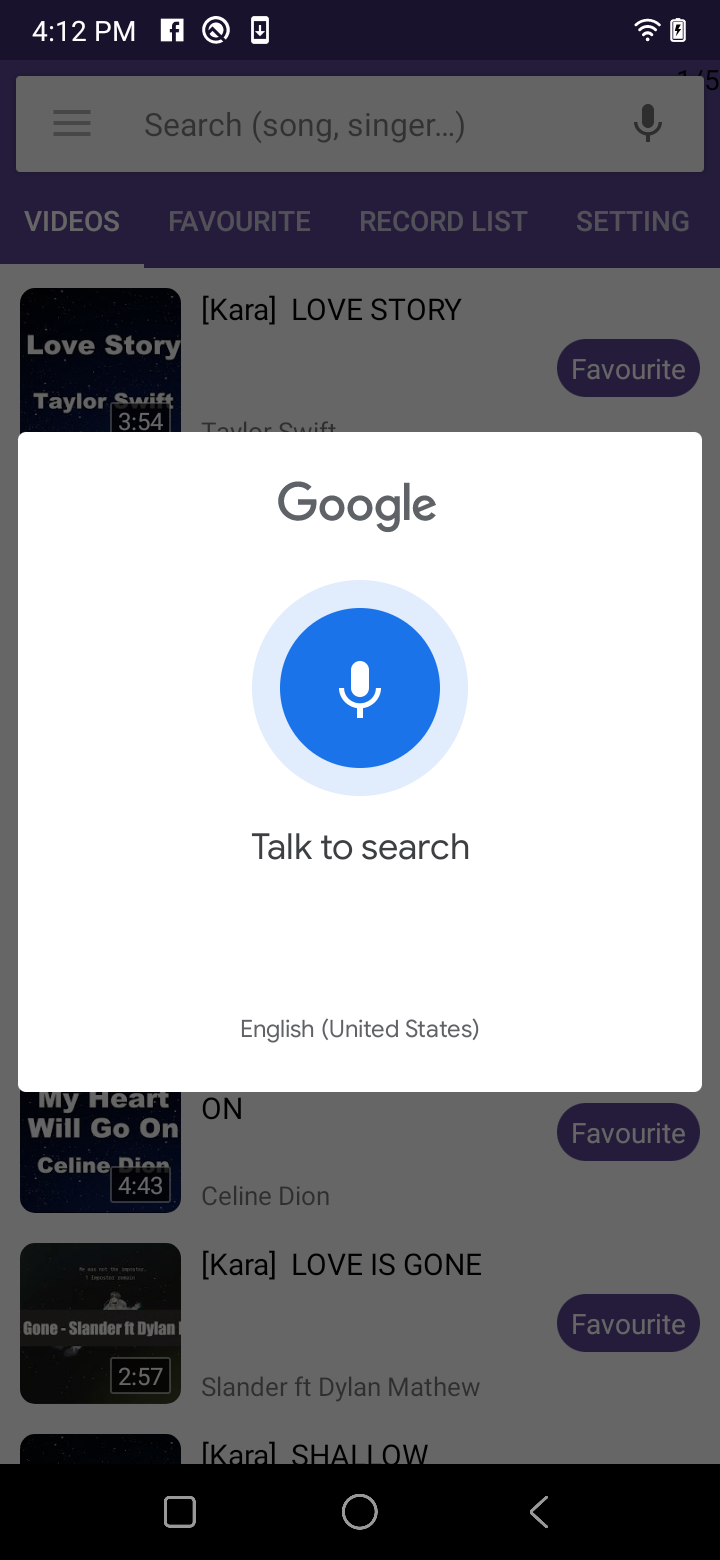This screenshot has width=720, height=1560.
Task: Switch to the RECORD LIST tab
Action: coord(443,221)
